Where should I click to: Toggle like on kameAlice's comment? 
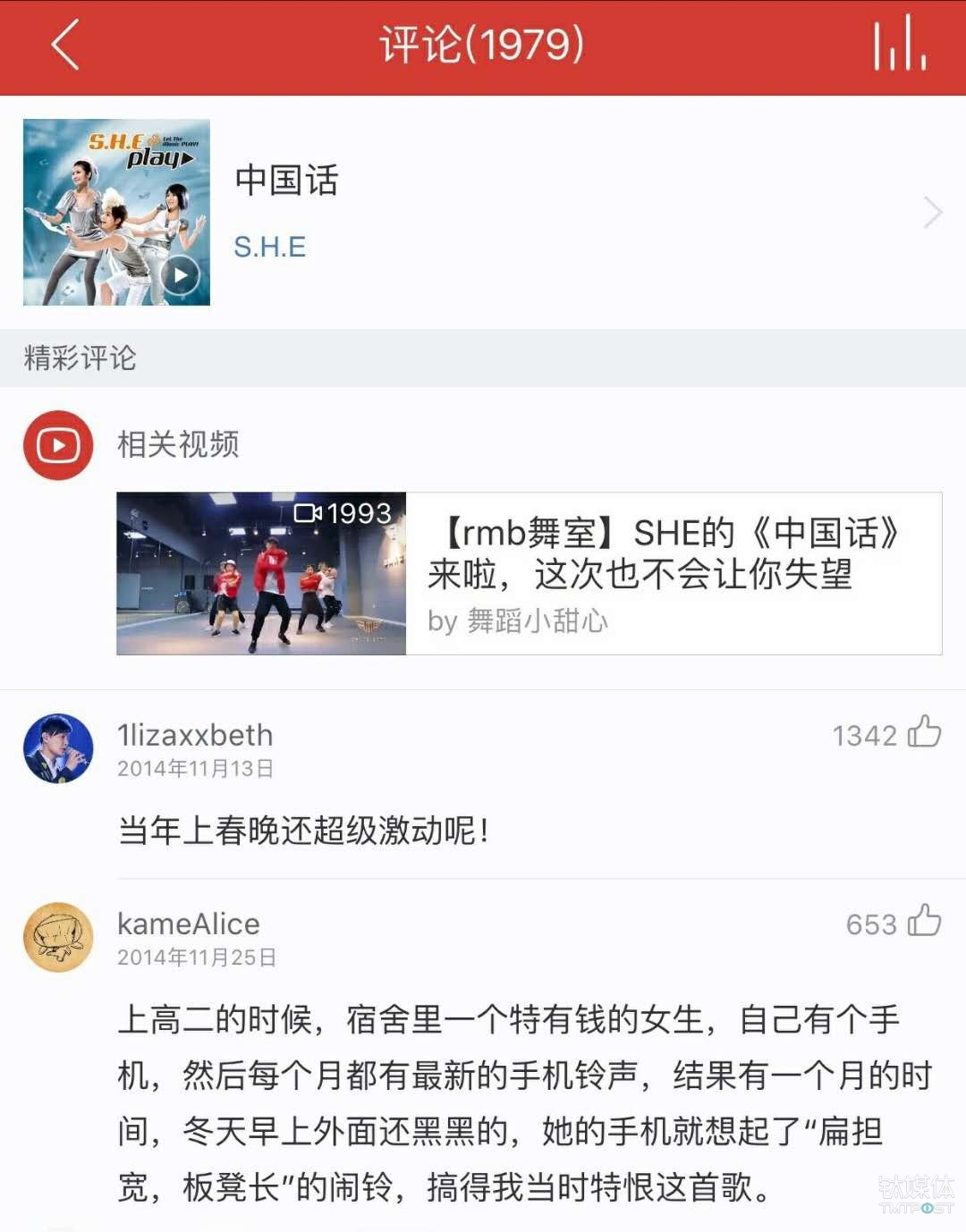point(927,923)
